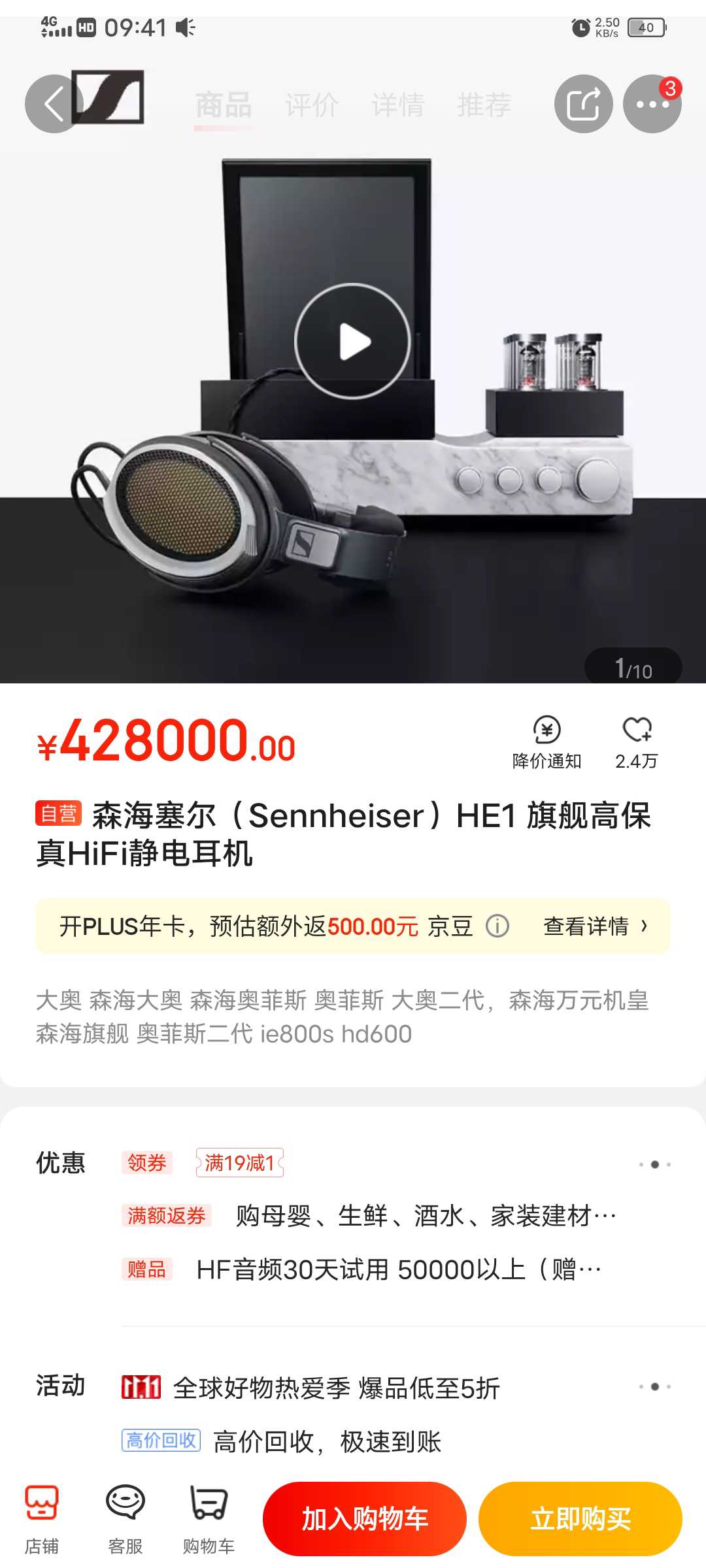Switch to the 评价 tab

pyautogui.click(x=312, y=105)
